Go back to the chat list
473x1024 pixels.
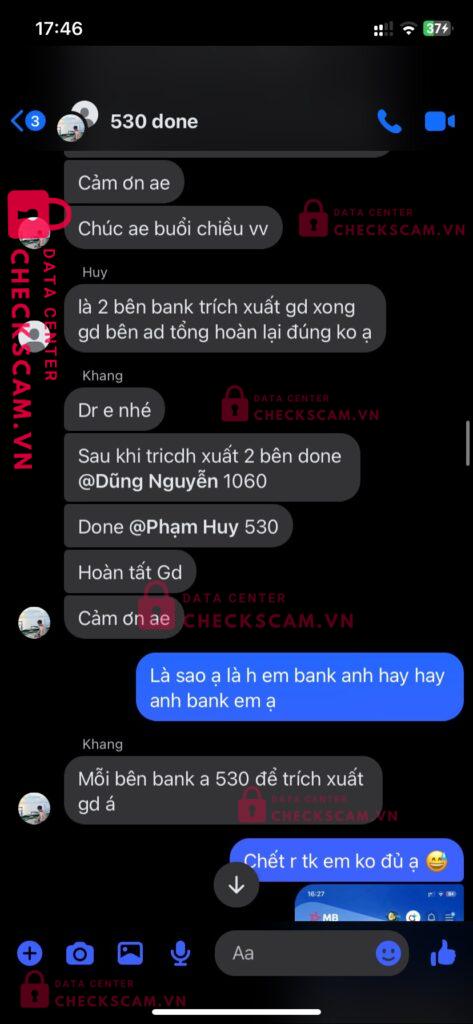[x=27, y=121]
